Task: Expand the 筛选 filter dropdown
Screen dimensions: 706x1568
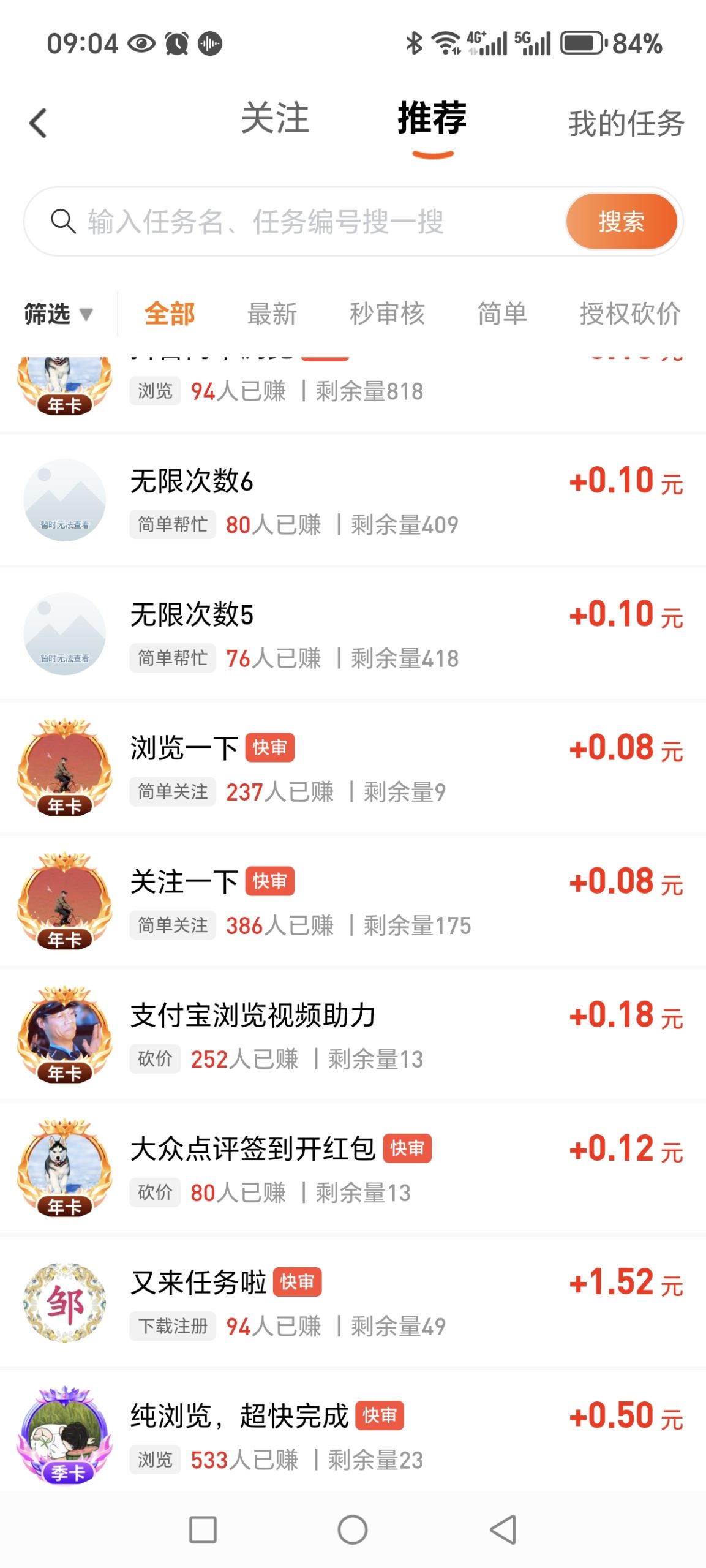Action: pyautogui.click(x=55, y=314)
